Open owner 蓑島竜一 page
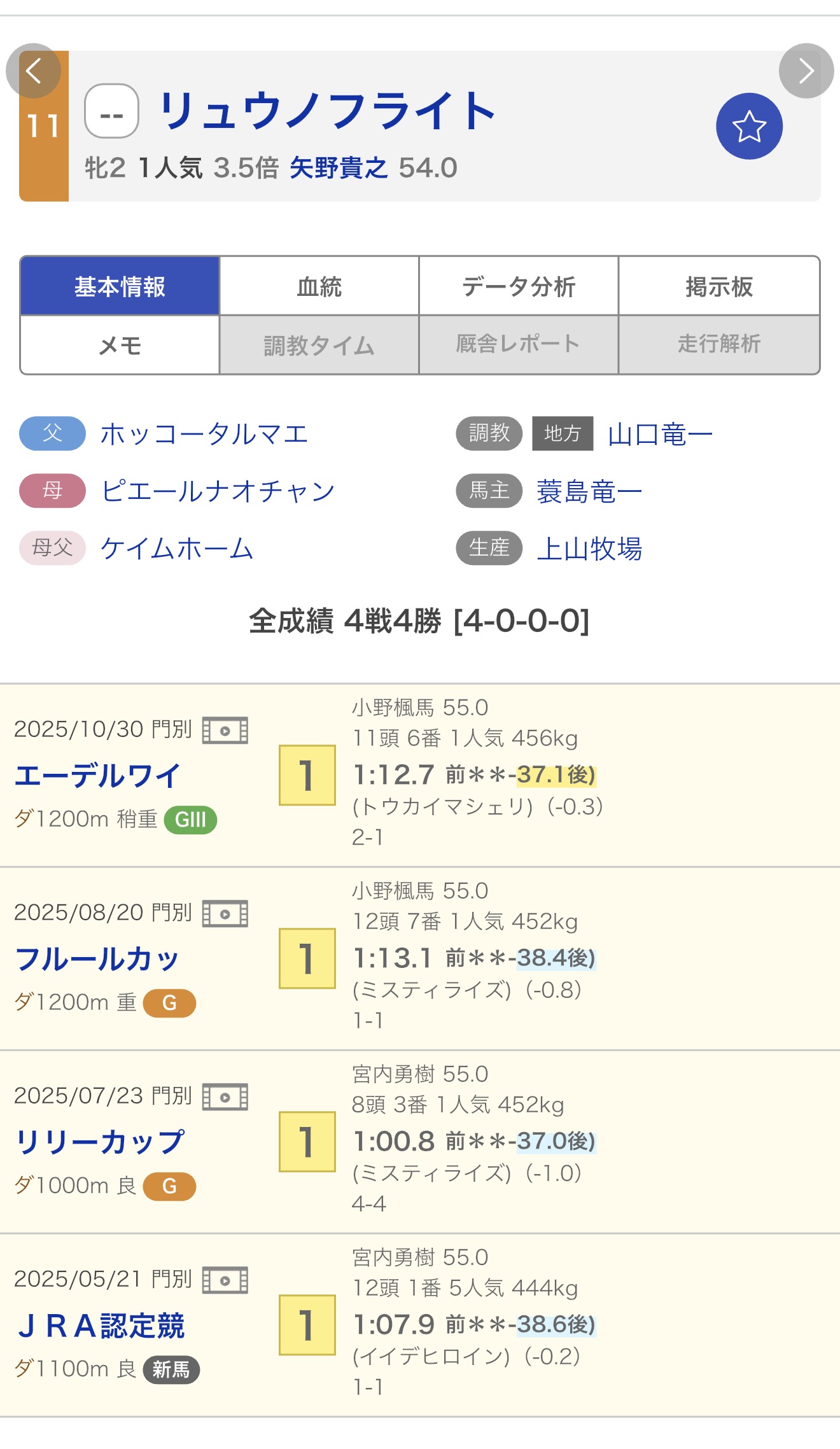 pos(589,491)
